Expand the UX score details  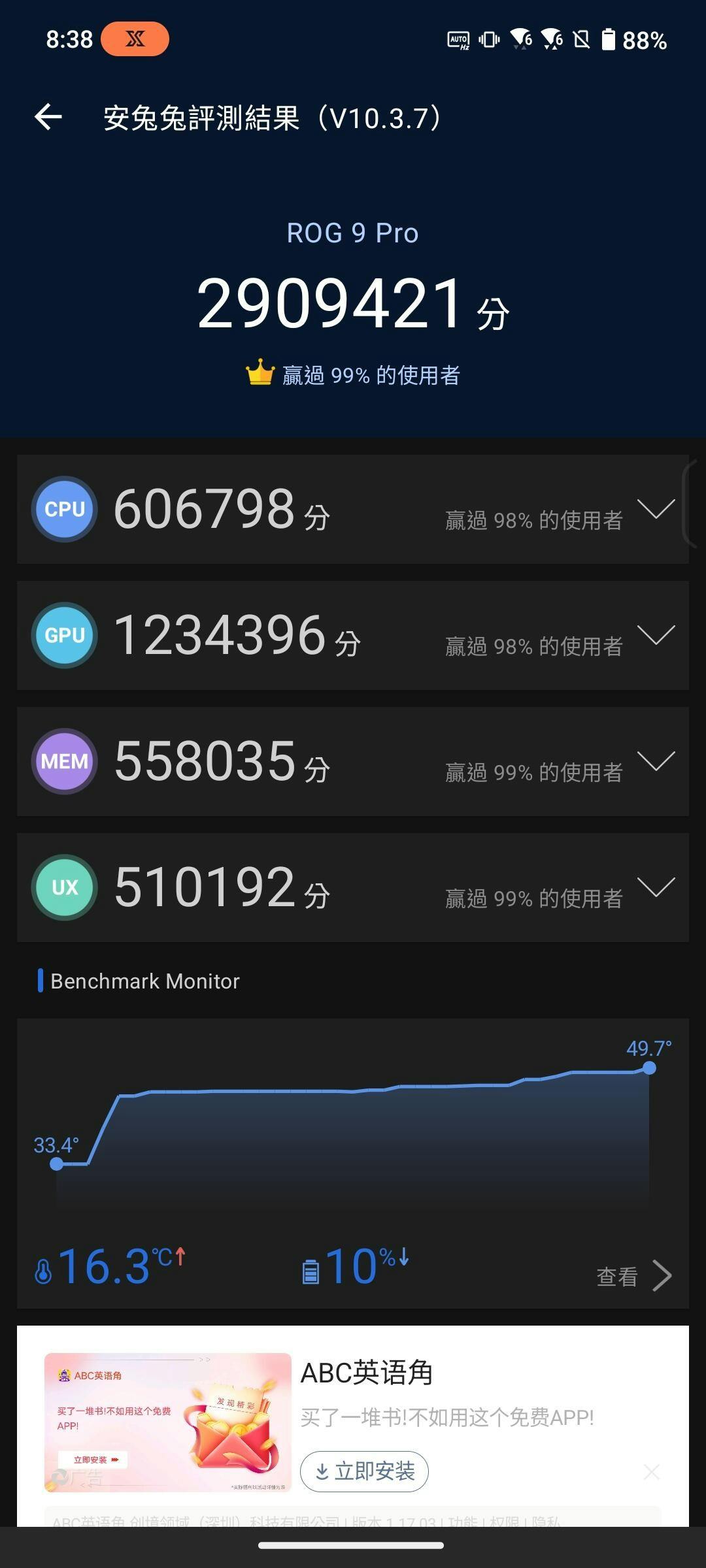click(x=656, y=887)
